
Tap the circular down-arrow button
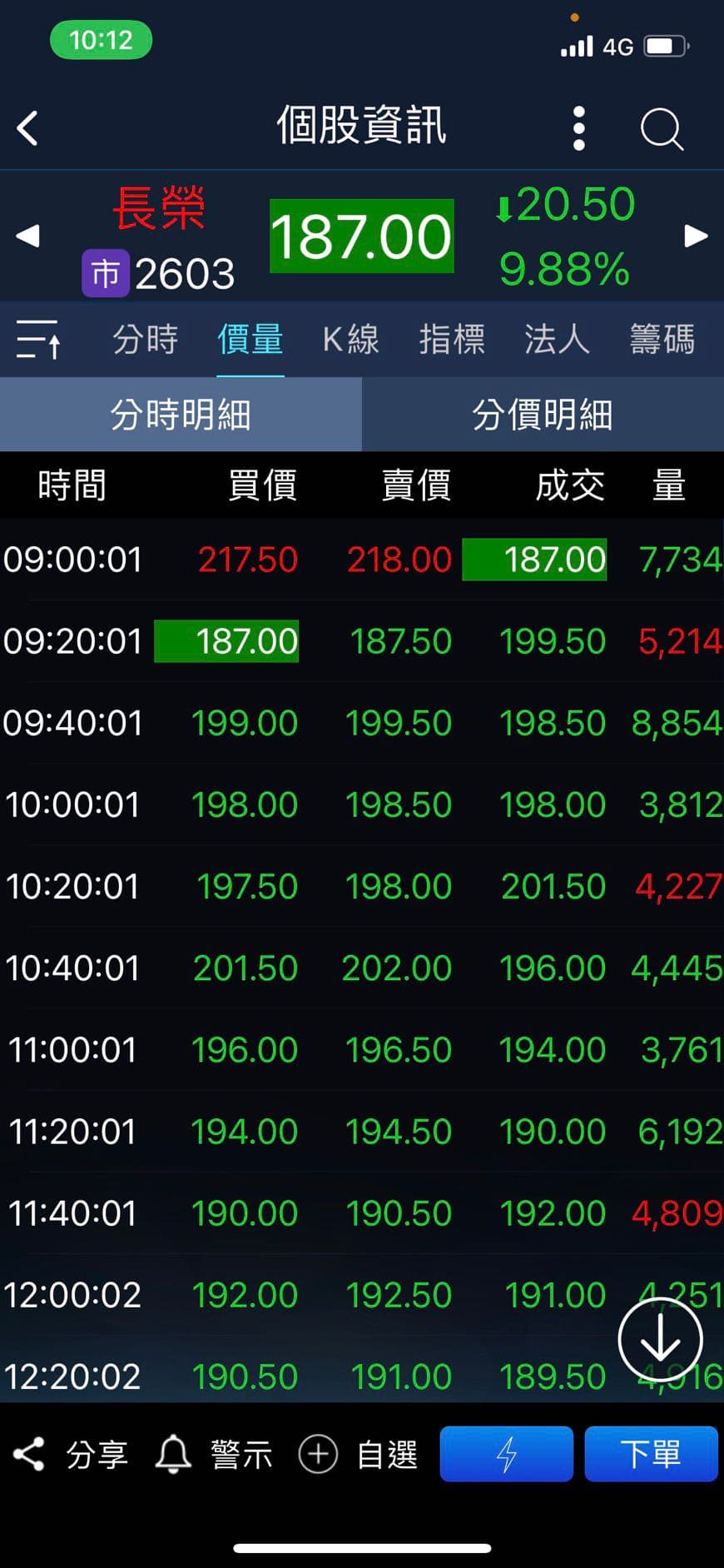tap(661, 1340)
